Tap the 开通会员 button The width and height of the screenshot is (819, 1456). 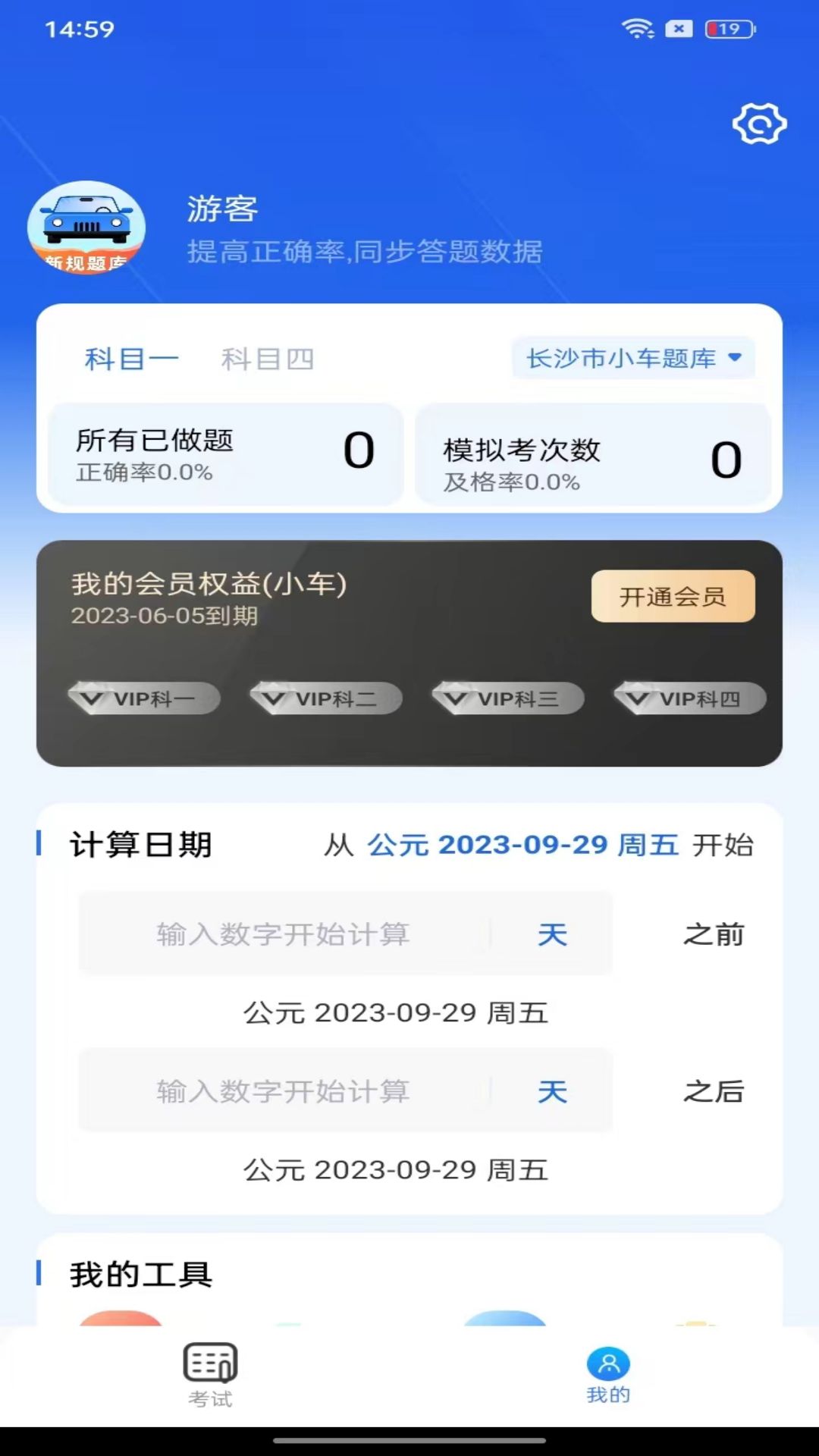[x=673, y=596]
